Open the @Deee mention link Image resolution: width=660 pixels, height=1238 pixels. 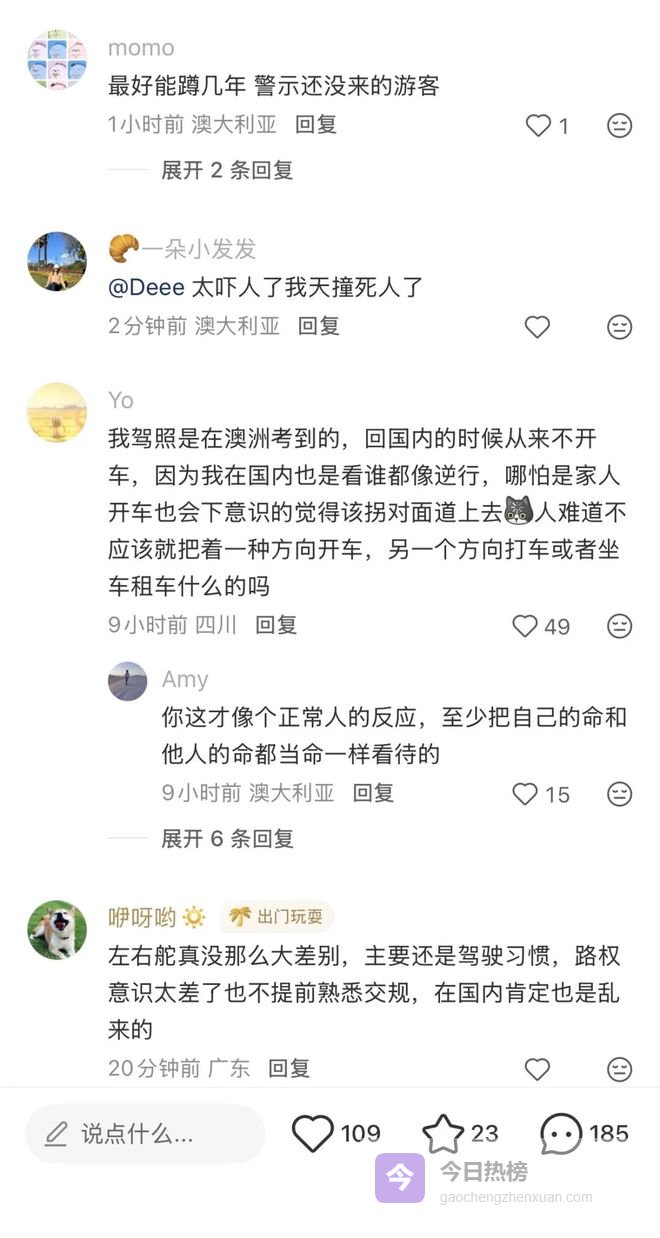tap(146, 287)
